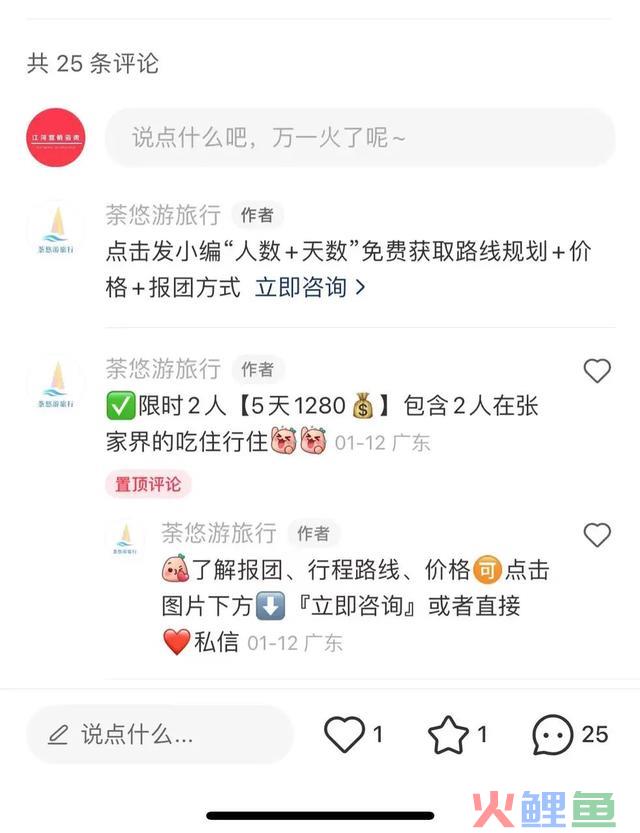The image size is (640, 833).
Task: Open the 25 comments bubble icon
Action: tap(553, 735)
